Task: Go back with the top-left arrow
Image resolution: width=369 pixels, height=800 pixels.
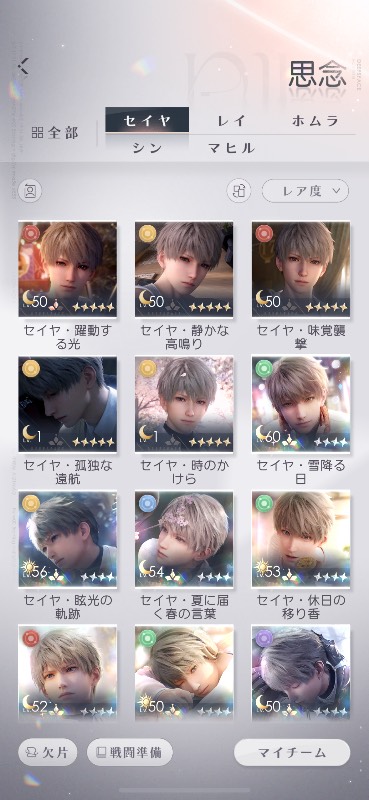Action: [x=23, y=66]
